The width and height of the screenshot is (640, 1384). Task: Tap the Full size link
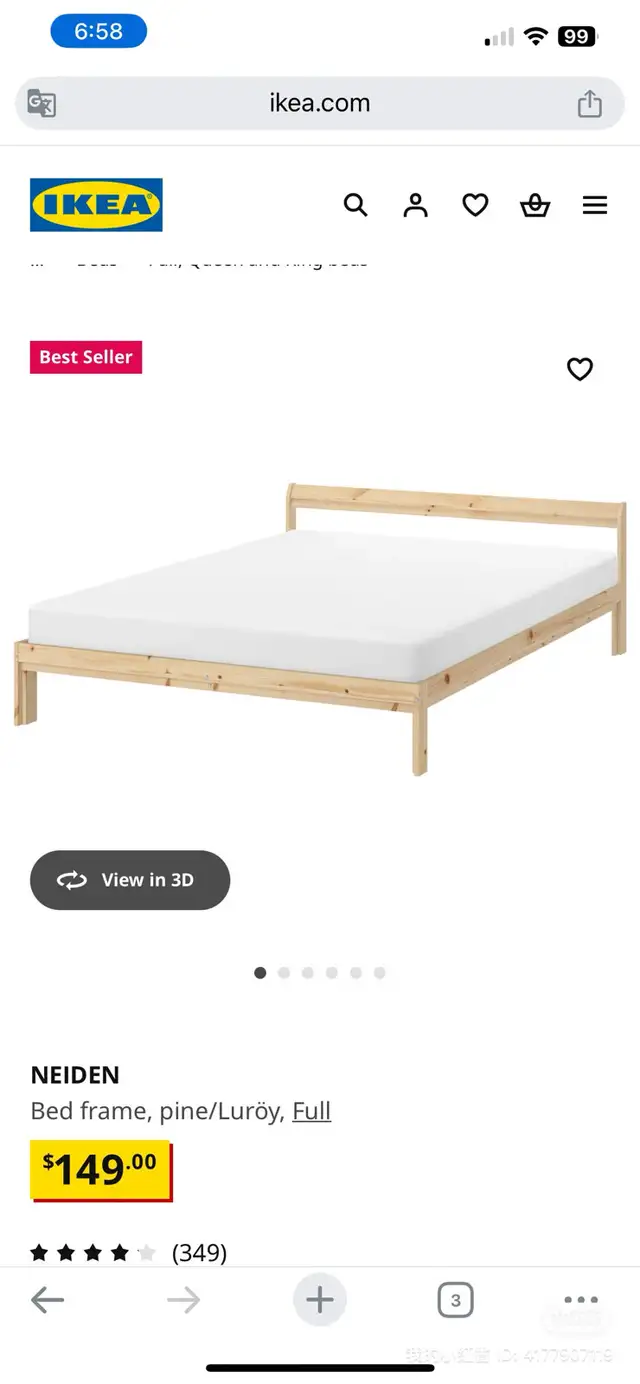[311, 1111]
